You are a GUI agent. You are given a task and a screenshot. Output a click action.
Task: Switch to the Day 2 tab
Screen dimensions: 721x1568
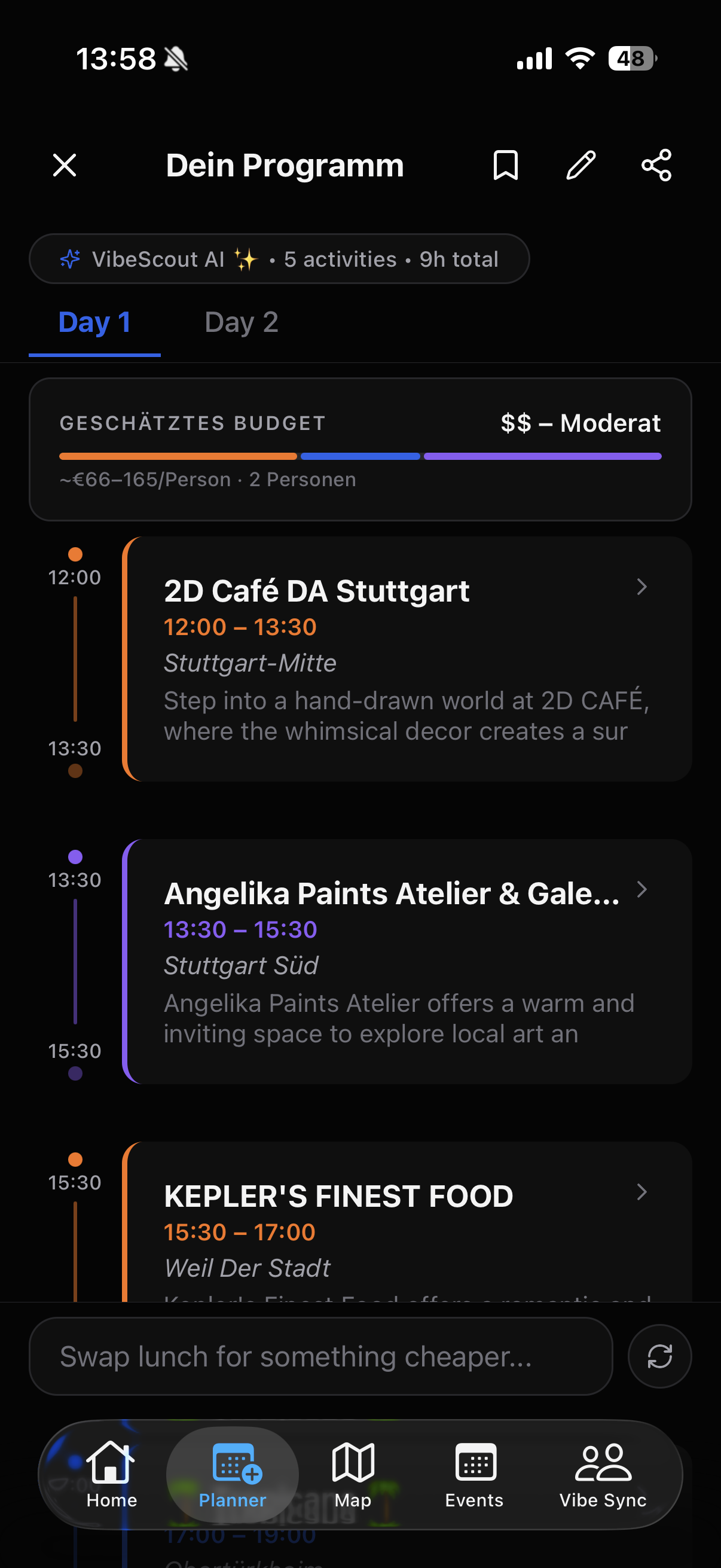(241, 322)
